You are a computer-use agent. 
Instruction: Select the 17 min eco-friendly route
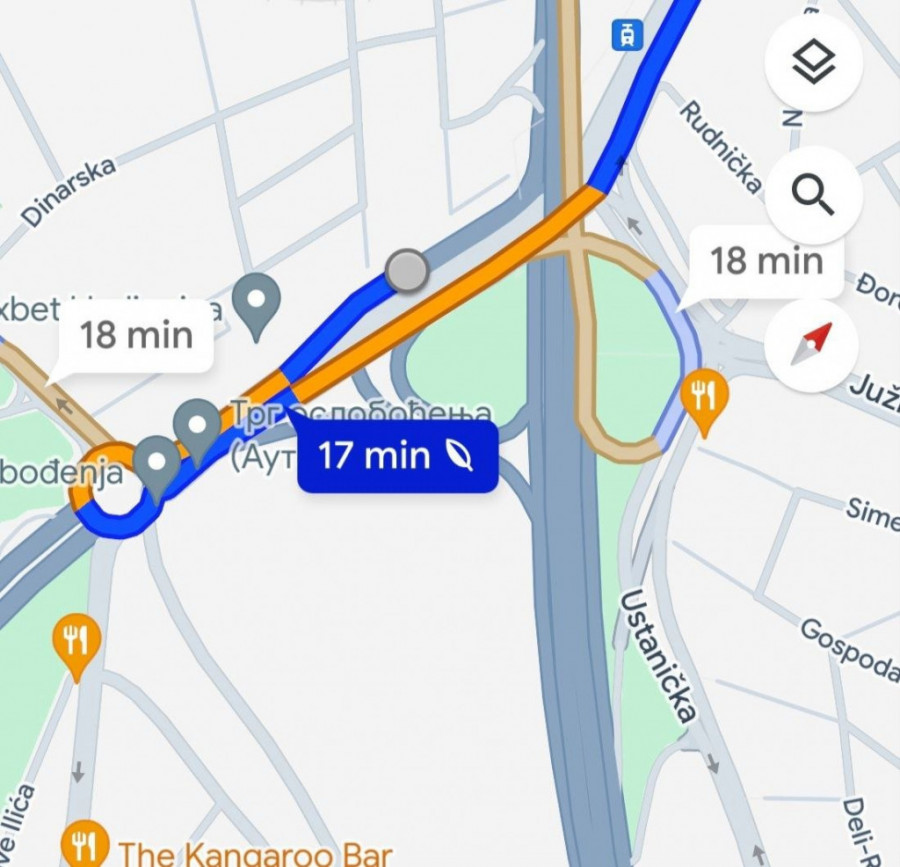pos(397,456)
